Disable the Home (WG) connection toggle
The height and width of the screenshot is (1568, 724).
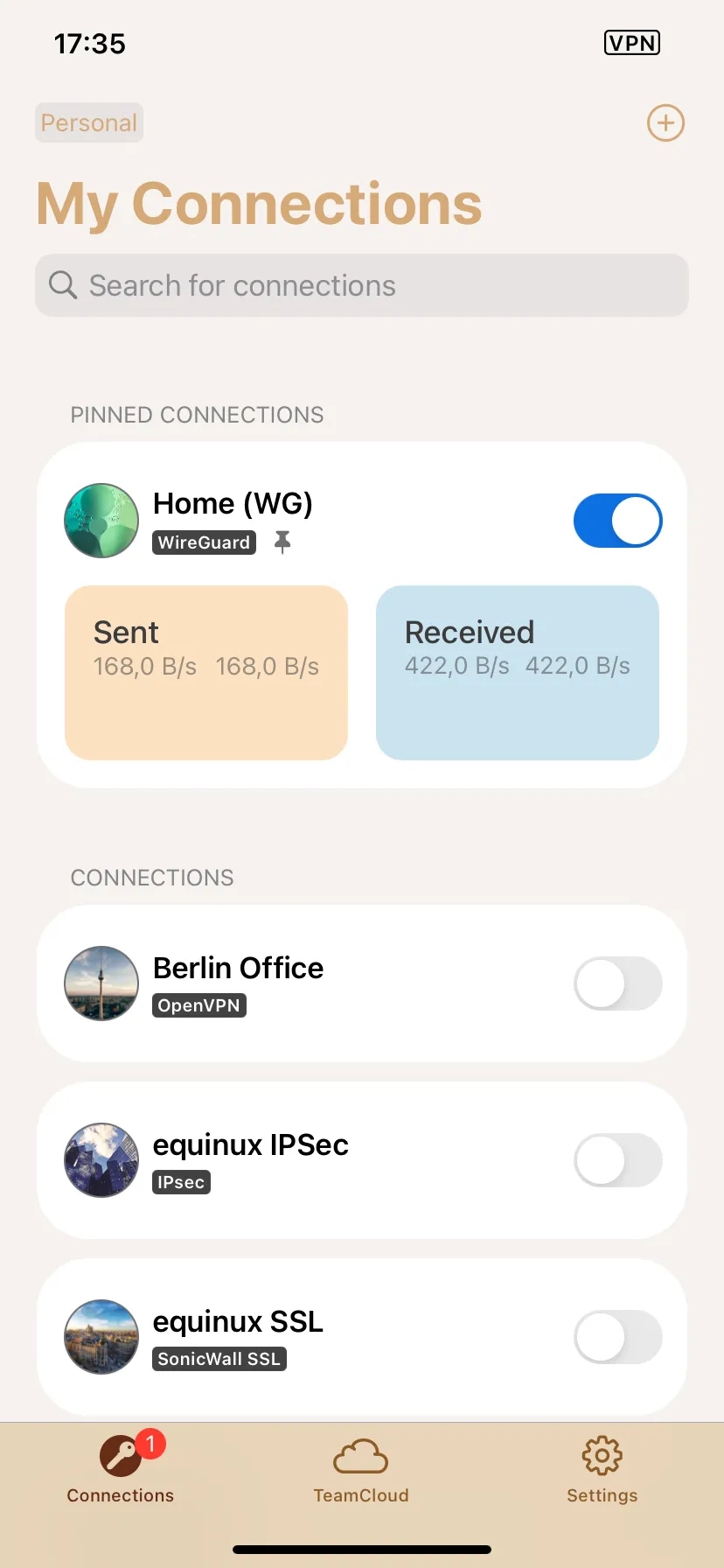click(617, 521)
